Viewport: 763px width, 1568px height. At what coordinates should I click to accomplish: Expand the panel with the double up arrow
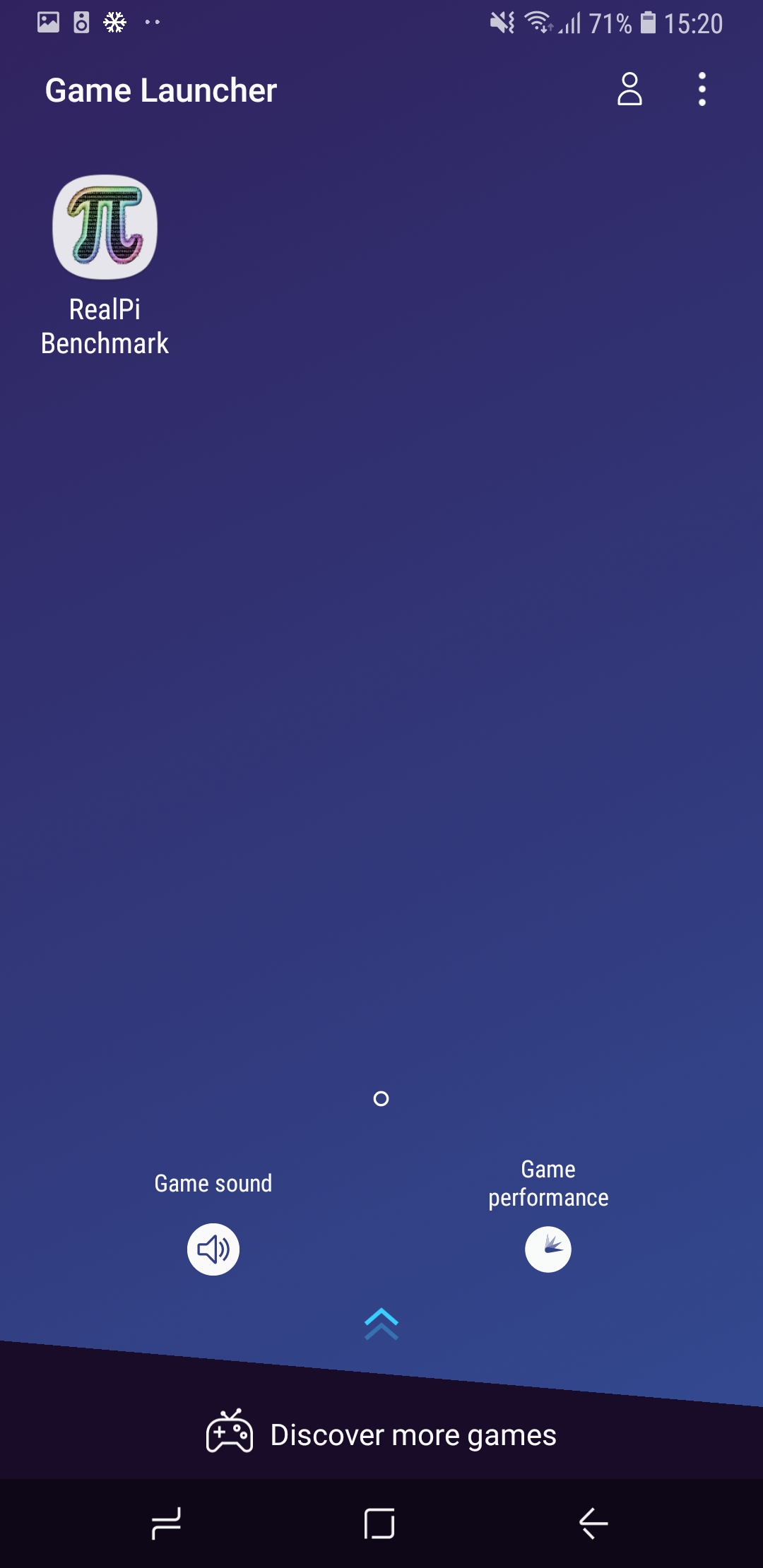point(381,1324)
